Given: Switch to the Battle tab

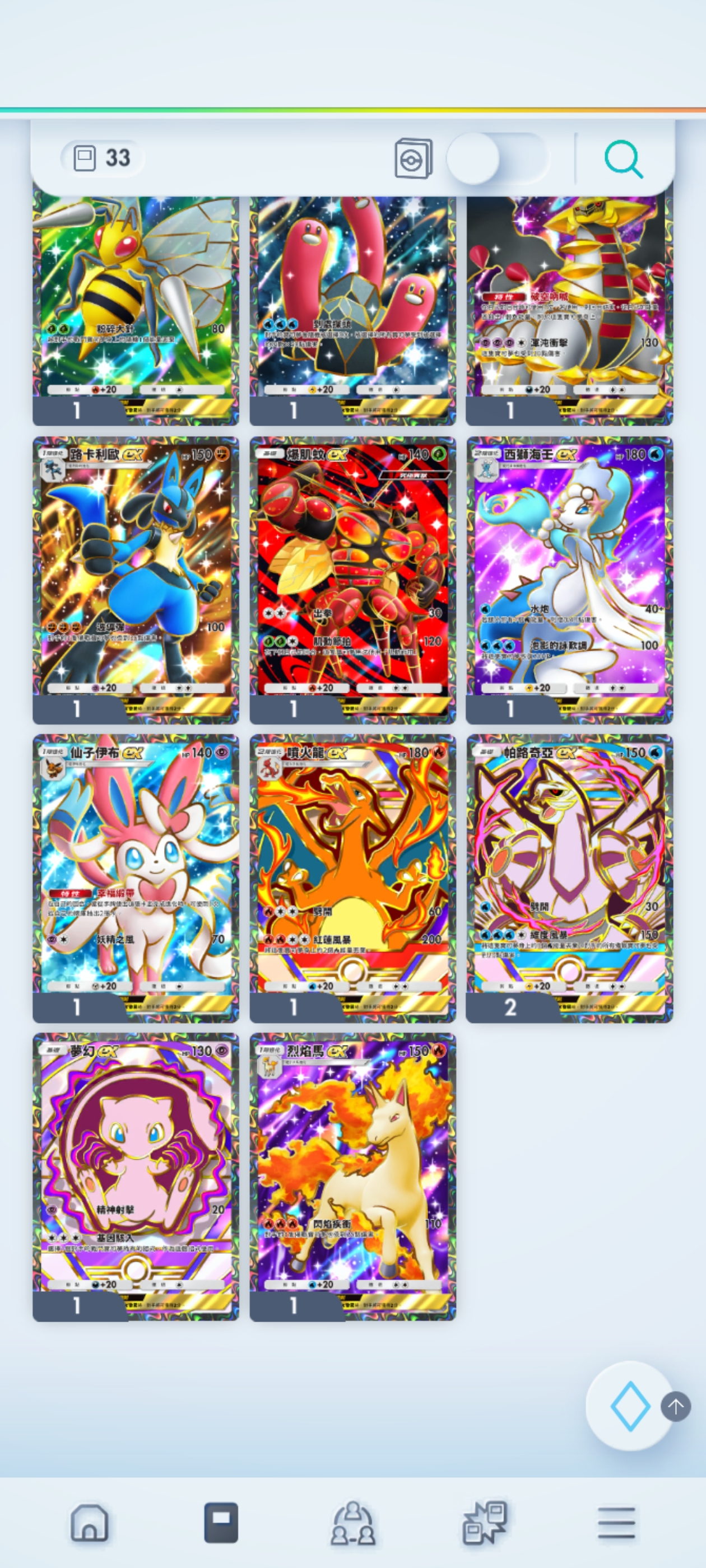Looking at the screenshot, I should click(485, 1523).
